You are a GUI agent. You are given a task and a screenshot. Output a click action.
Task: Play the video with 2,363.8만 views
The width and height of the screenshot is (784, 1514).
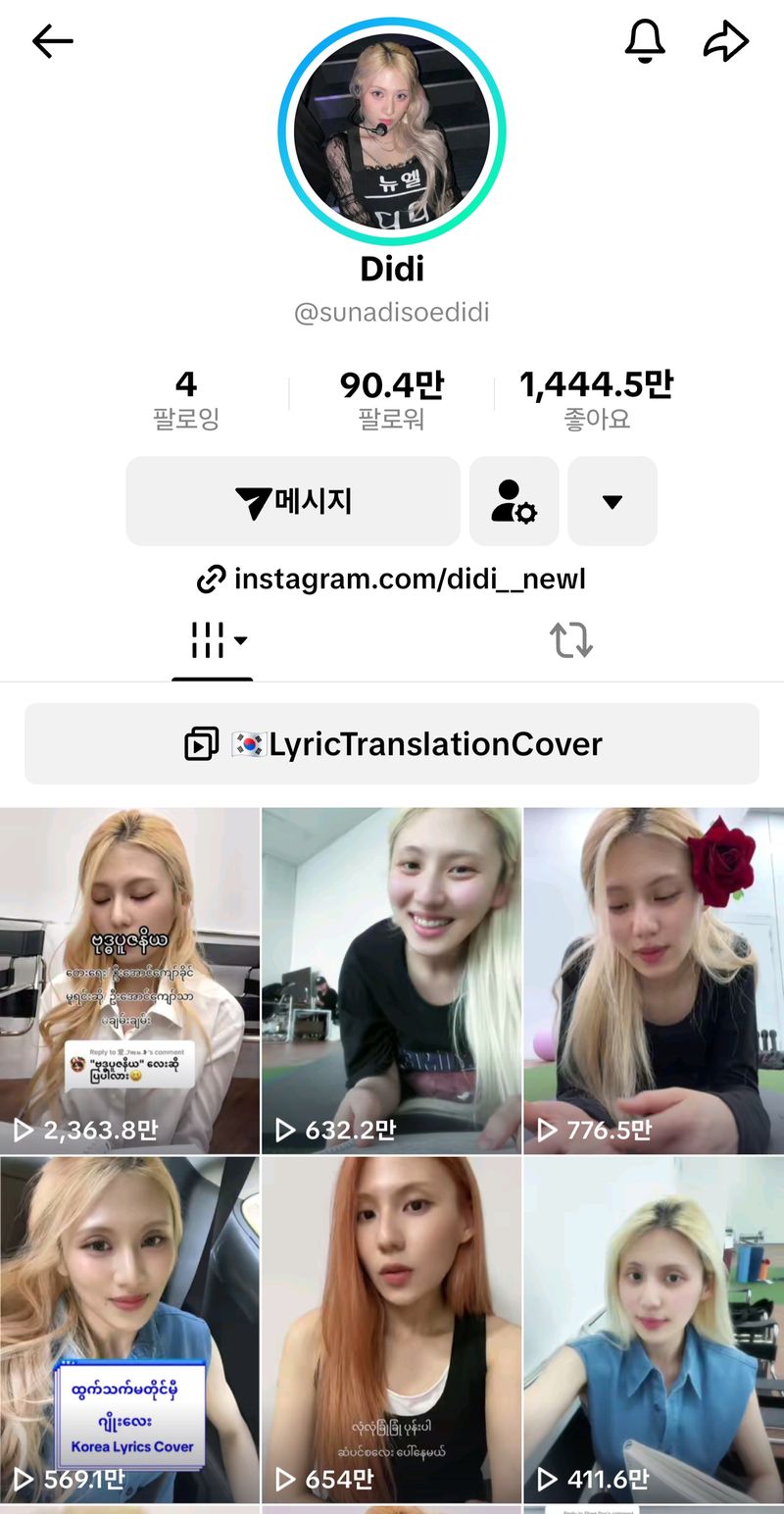pyautogui.click(x=129, y=981)
